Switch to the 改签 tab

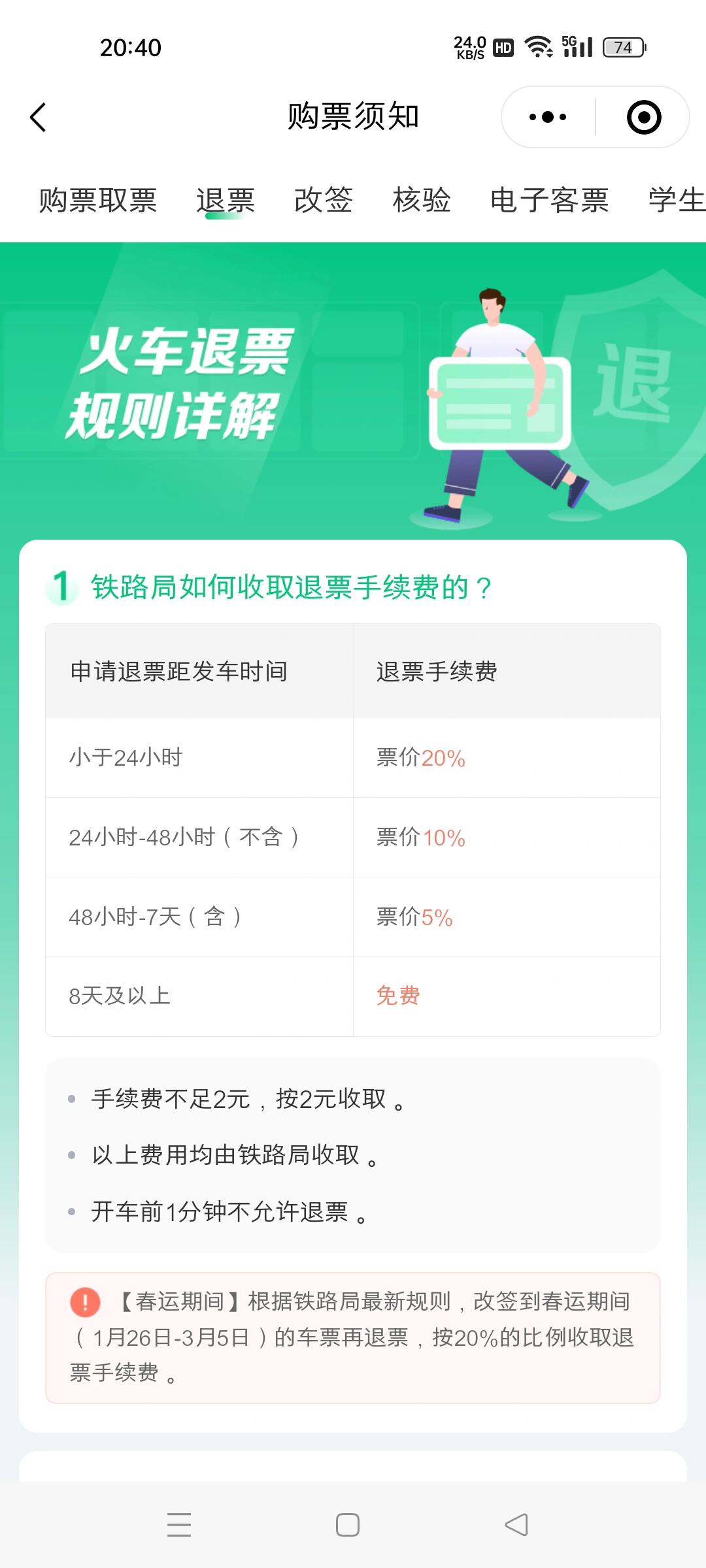tap(324, 200)
